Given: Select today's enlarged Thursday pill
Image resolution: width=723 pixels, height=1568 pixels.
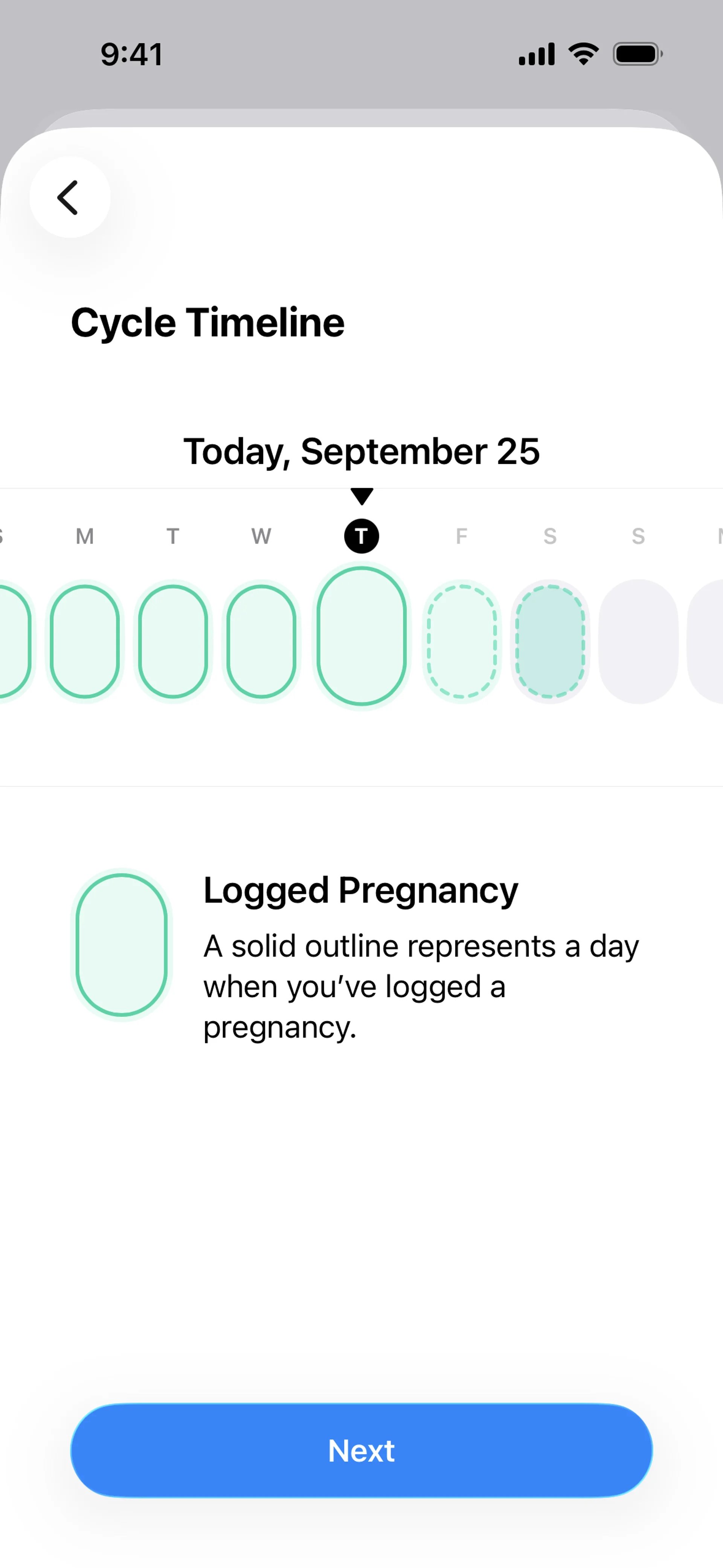Looking at the screenshot, I should click(x=361, y=637).
